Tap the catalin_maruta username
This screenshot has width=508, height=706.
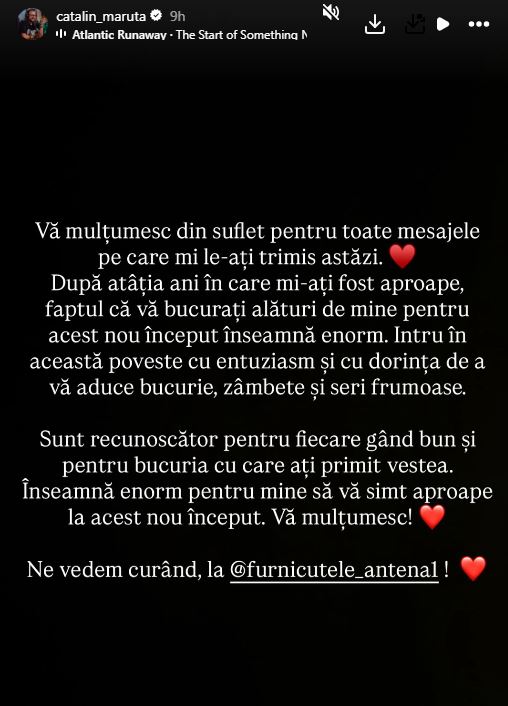click(x=101, y=17)
